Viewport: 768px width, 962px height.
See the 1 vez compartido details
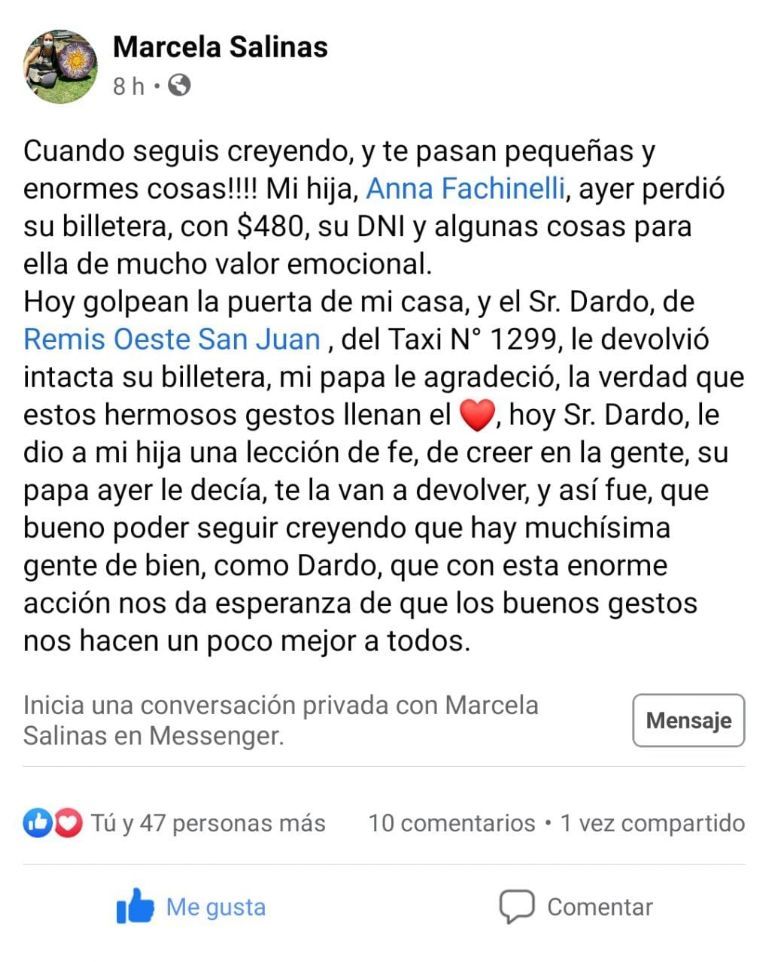point(652,823)
